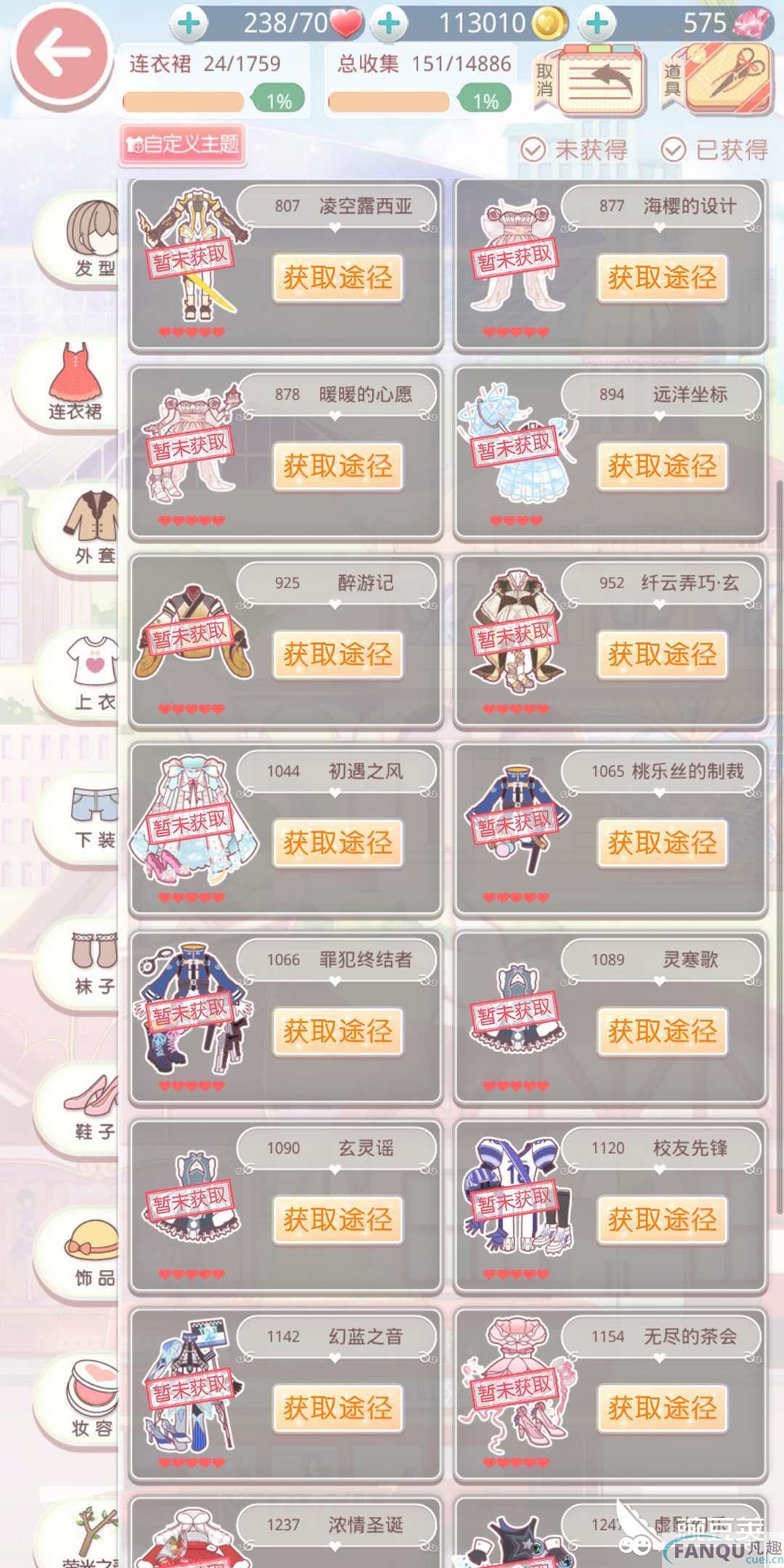Toggle the 未获得 filter checkbox
Image resolution: width=784 pixels, height=1568 pixels.
click(x=533, y=150)
